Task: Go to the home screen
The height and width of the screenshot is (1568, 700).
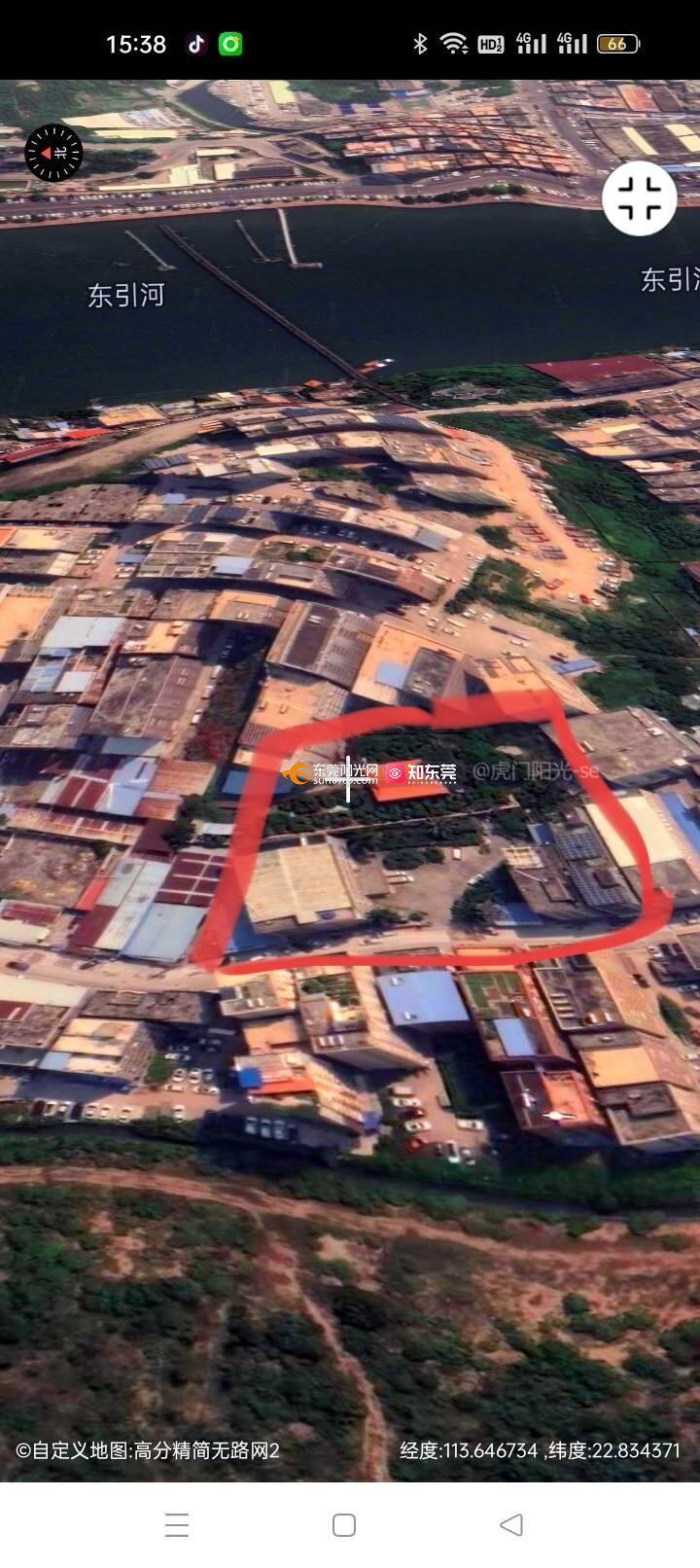Action: point(344,1524)
